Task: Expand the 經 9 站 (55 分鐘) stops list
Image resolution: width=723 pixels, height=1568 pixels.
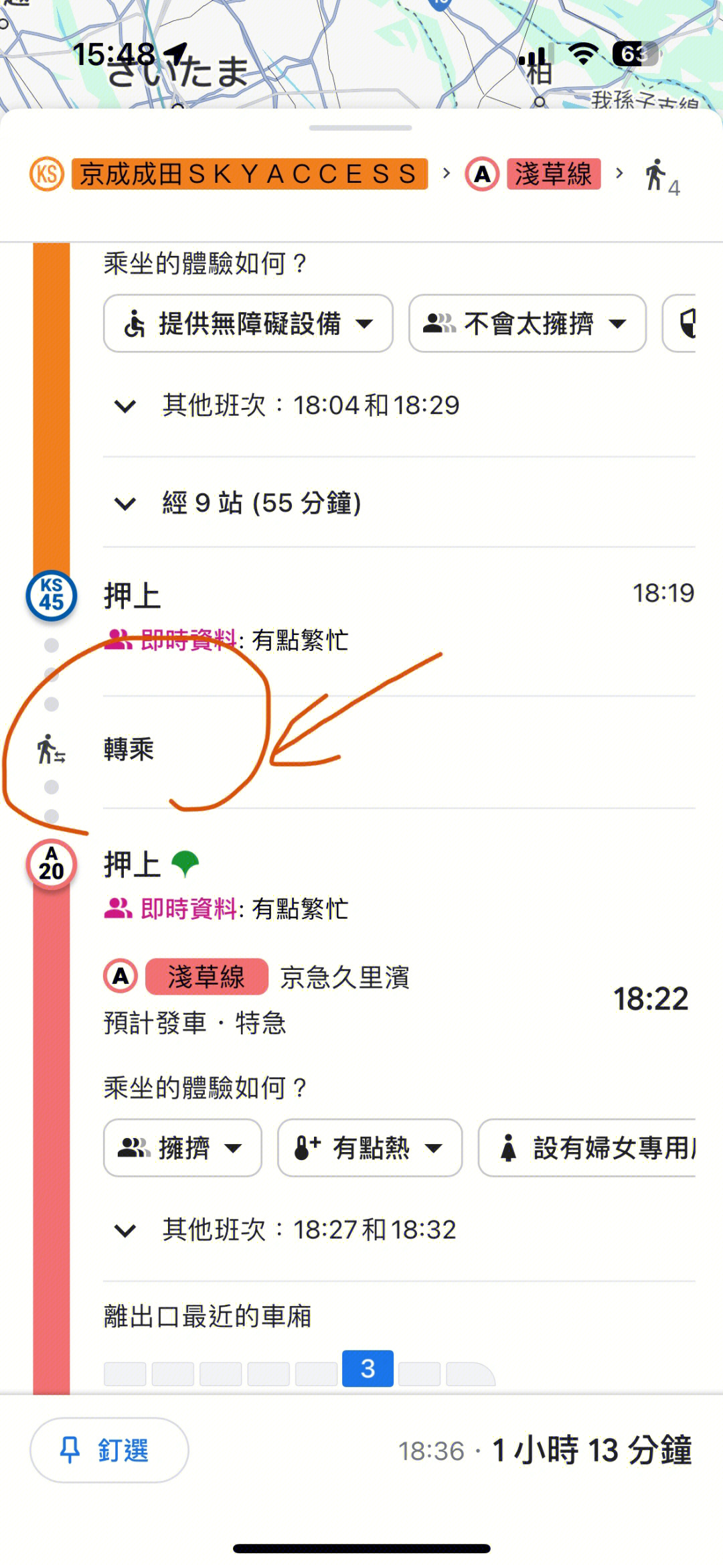Action: (x=261, y=503)
